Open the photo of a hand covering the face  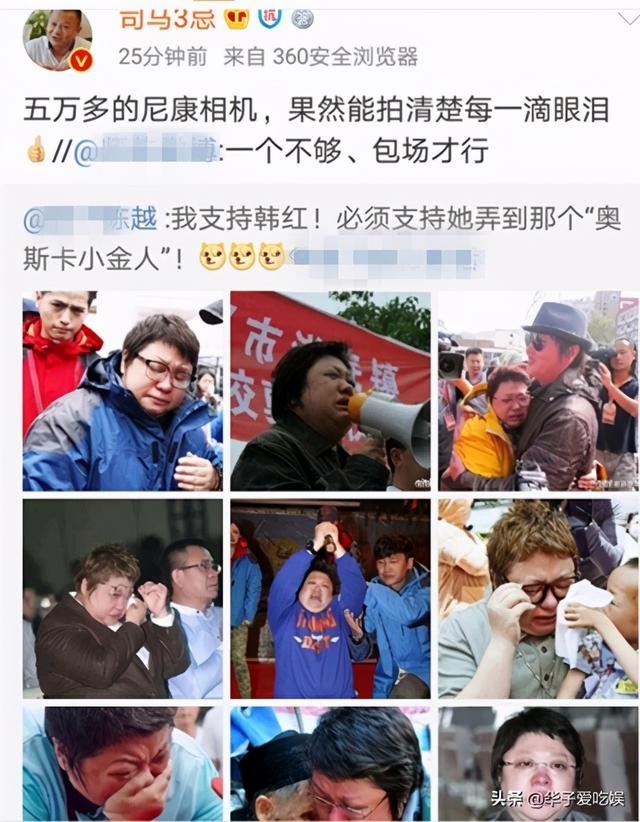[123, 764]
